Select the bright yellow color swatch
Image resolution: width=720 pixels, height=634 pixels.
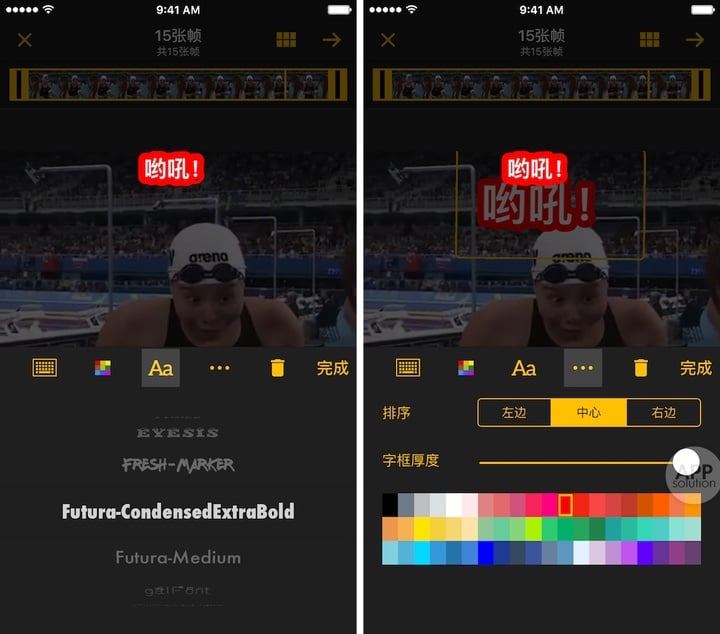click(422, 528)
